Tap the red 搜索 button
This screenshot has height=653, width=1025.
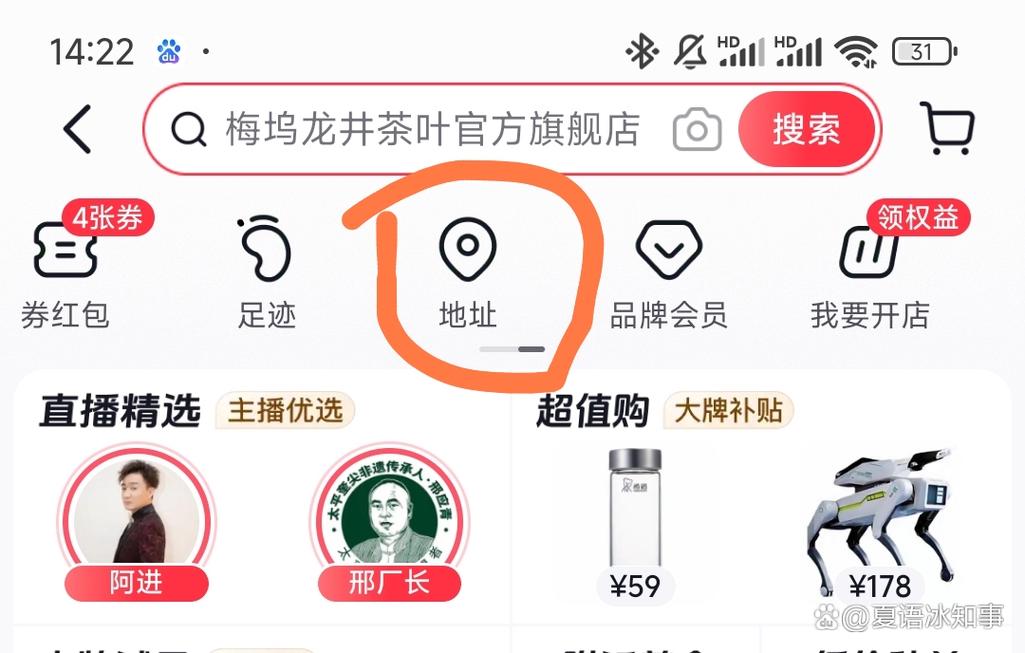point(806,130)
